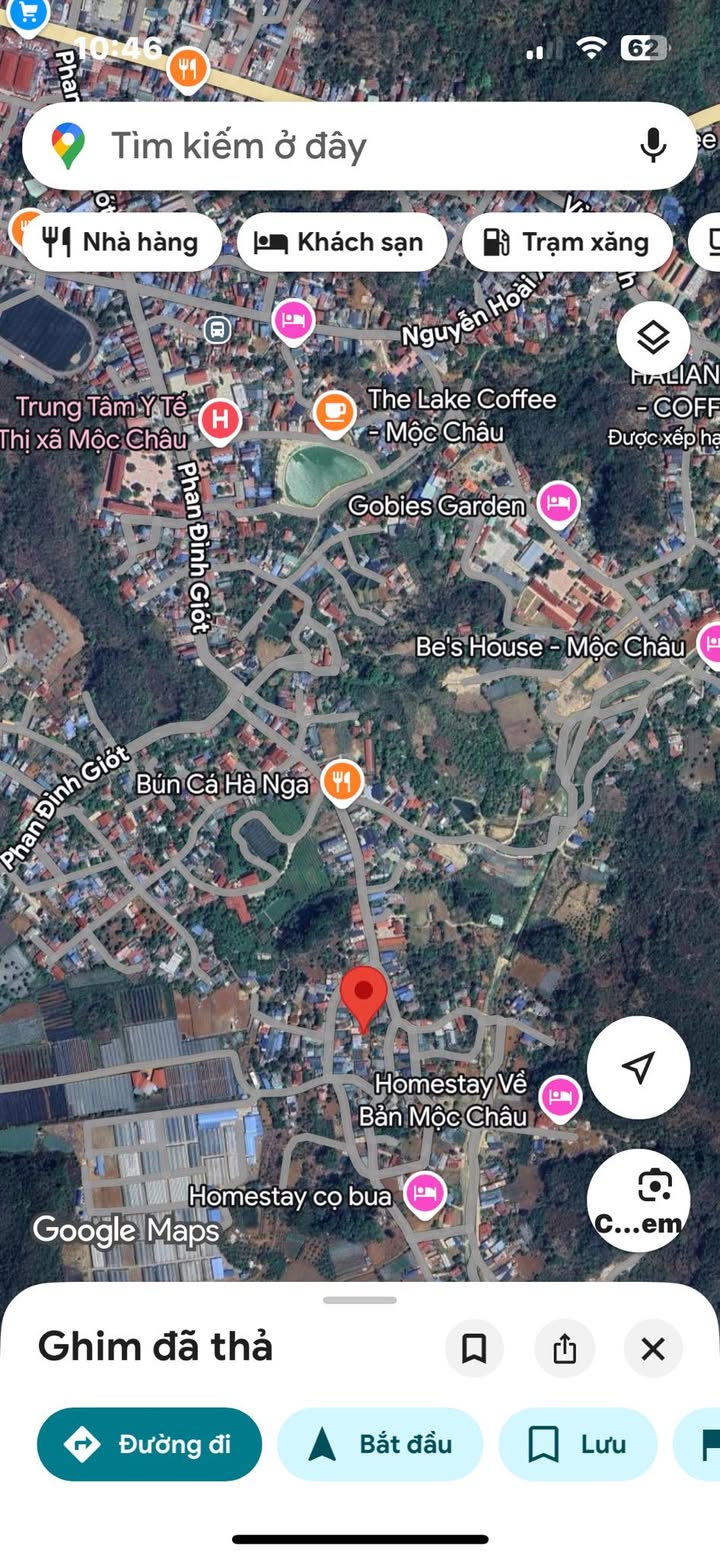Open the map layers selector
This screenshot has height=1559, width=720.
[653, 338]
